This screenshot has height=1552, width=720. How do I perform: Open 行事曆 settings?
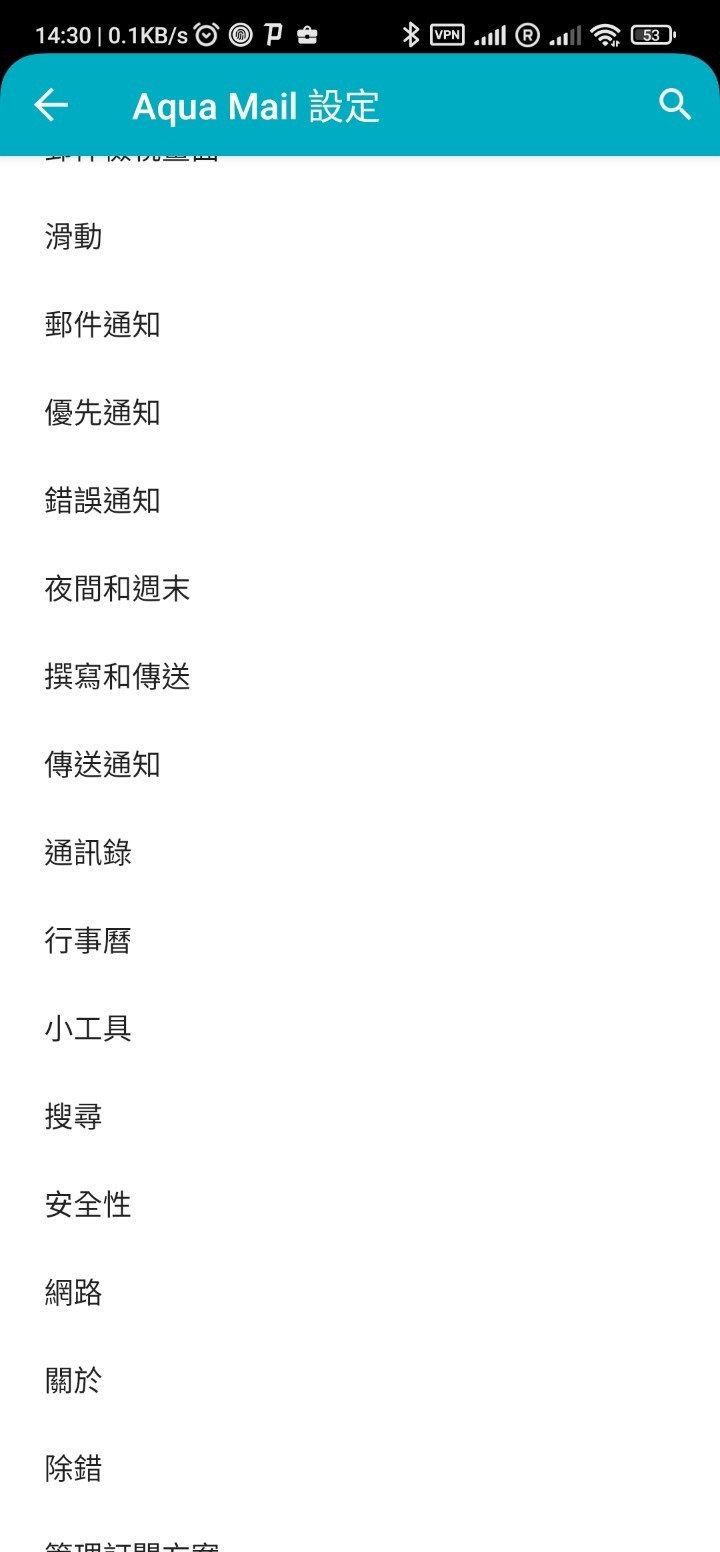(88, 941)
